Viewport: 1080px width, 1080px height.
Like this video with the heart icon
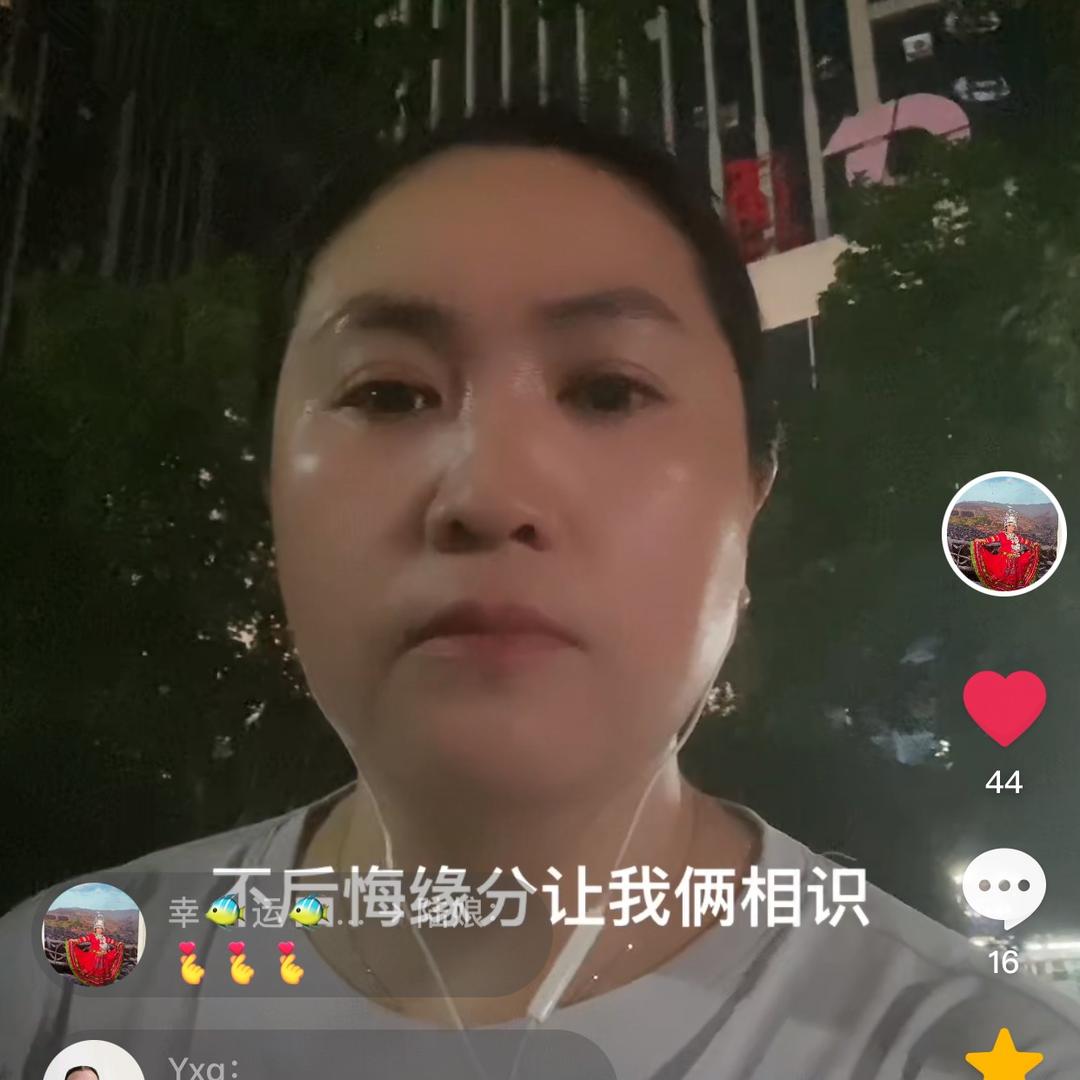pyautogui.click(x=1004, y=707)
